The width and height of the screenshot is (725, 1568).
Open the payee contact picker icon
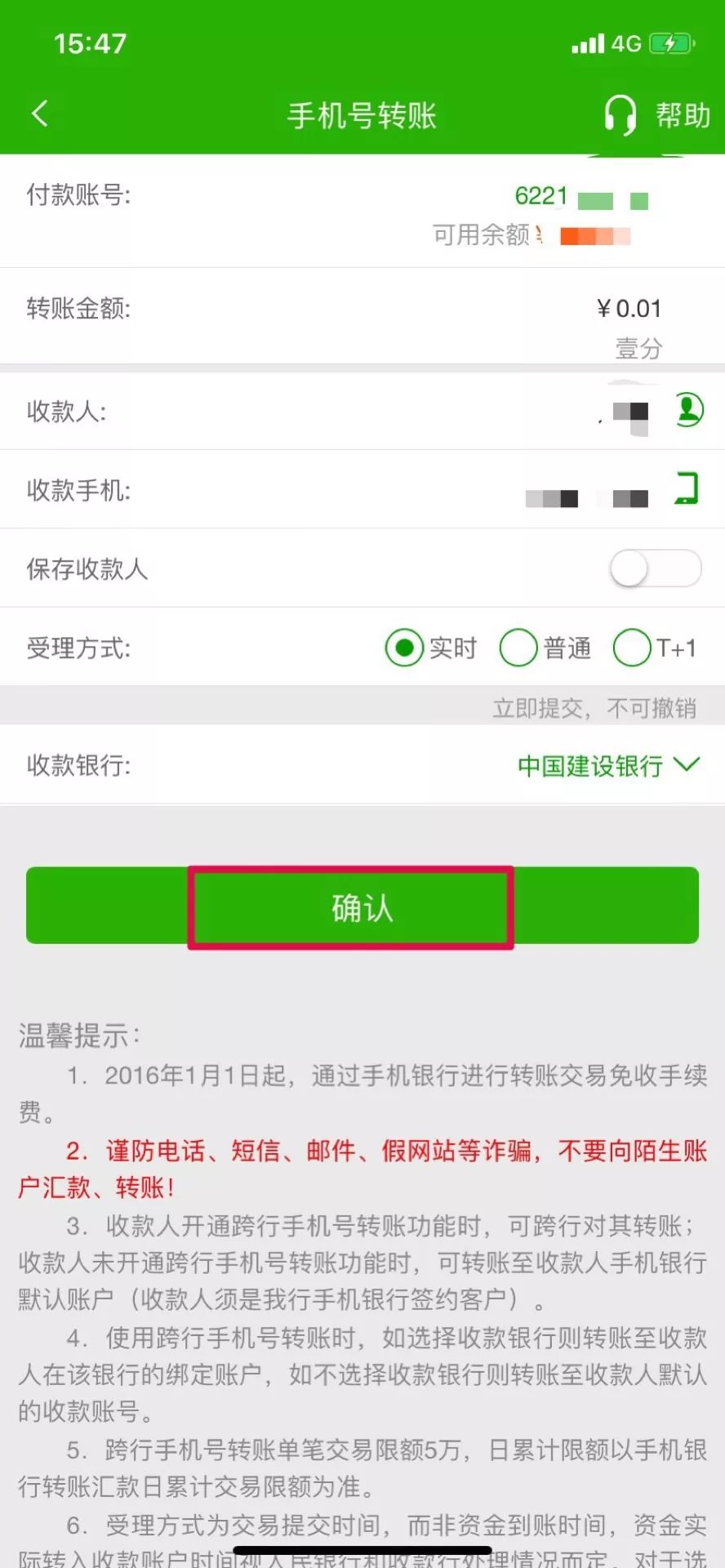(689, 409)
